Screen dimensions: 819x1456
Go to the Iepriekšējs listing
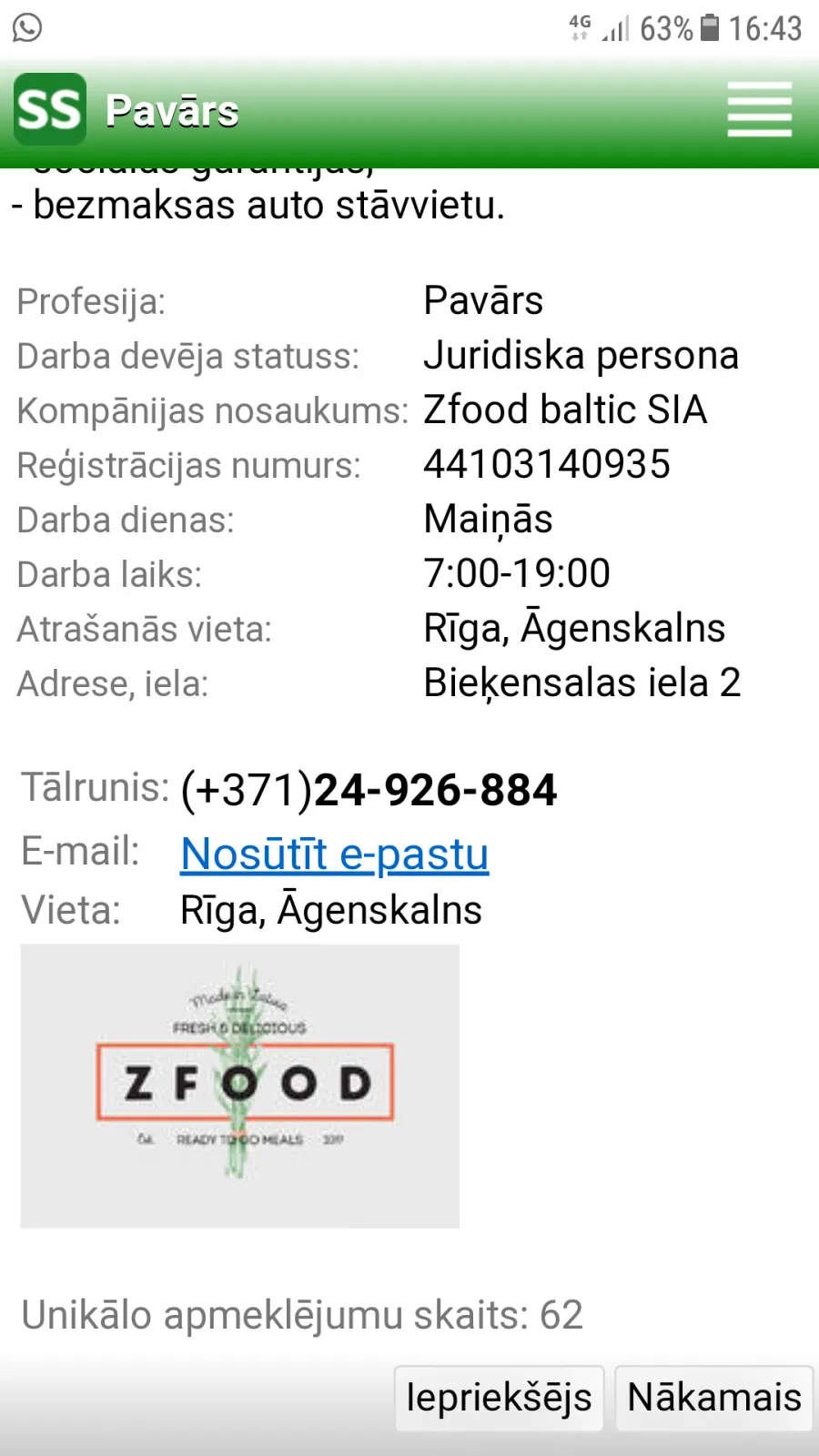[500, 1398]
